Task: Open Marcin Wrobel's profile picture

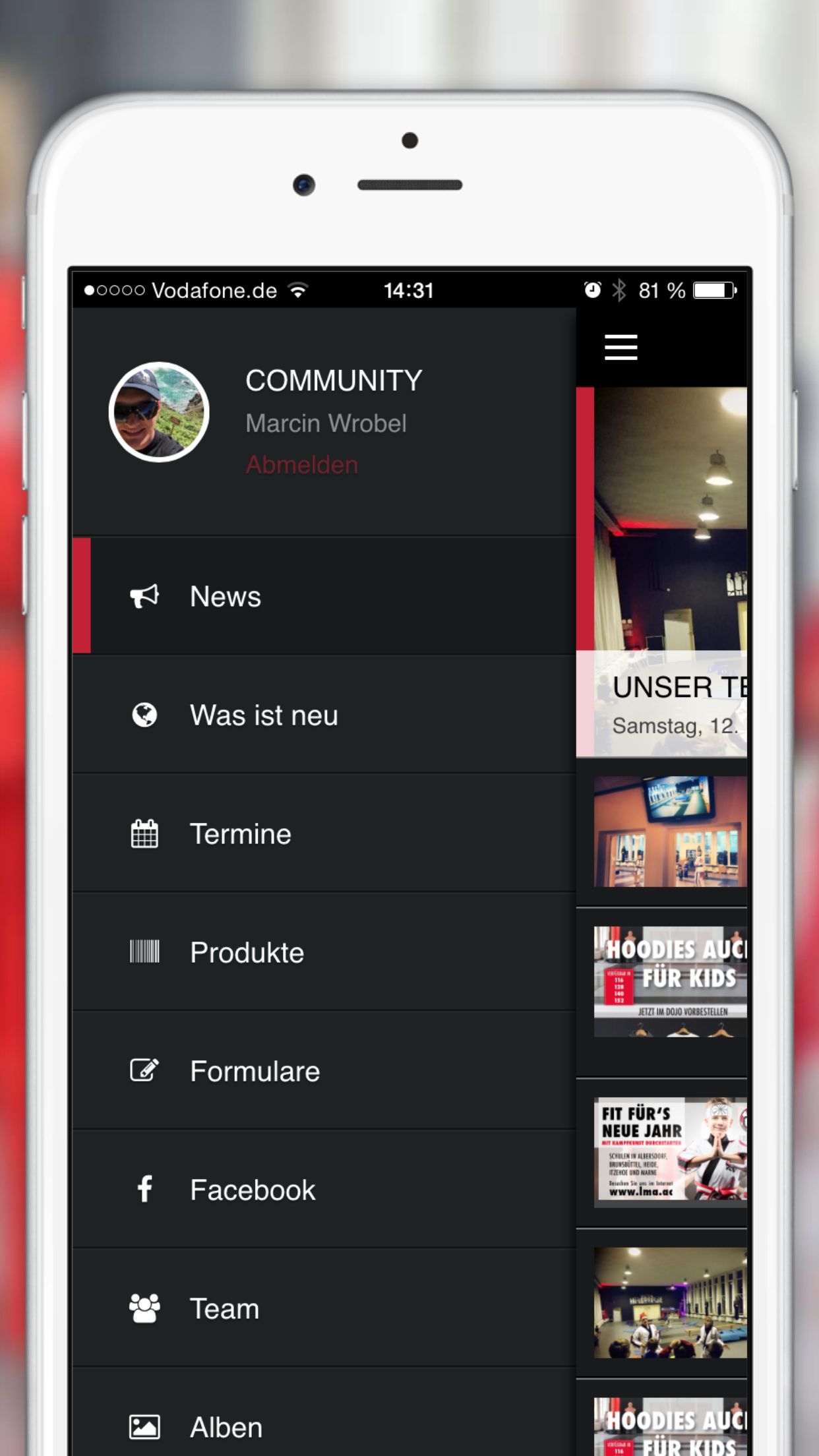Action: click(x=159, y=412)
